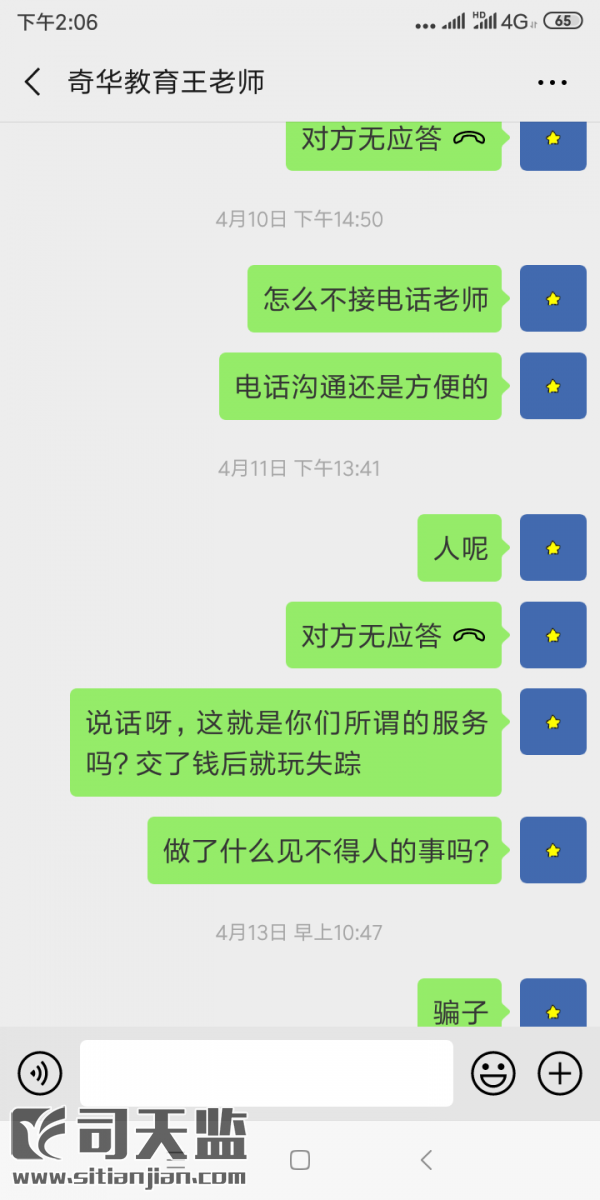Tap the system back button
Viewport: 600px width, 1200px height.
427,1160
